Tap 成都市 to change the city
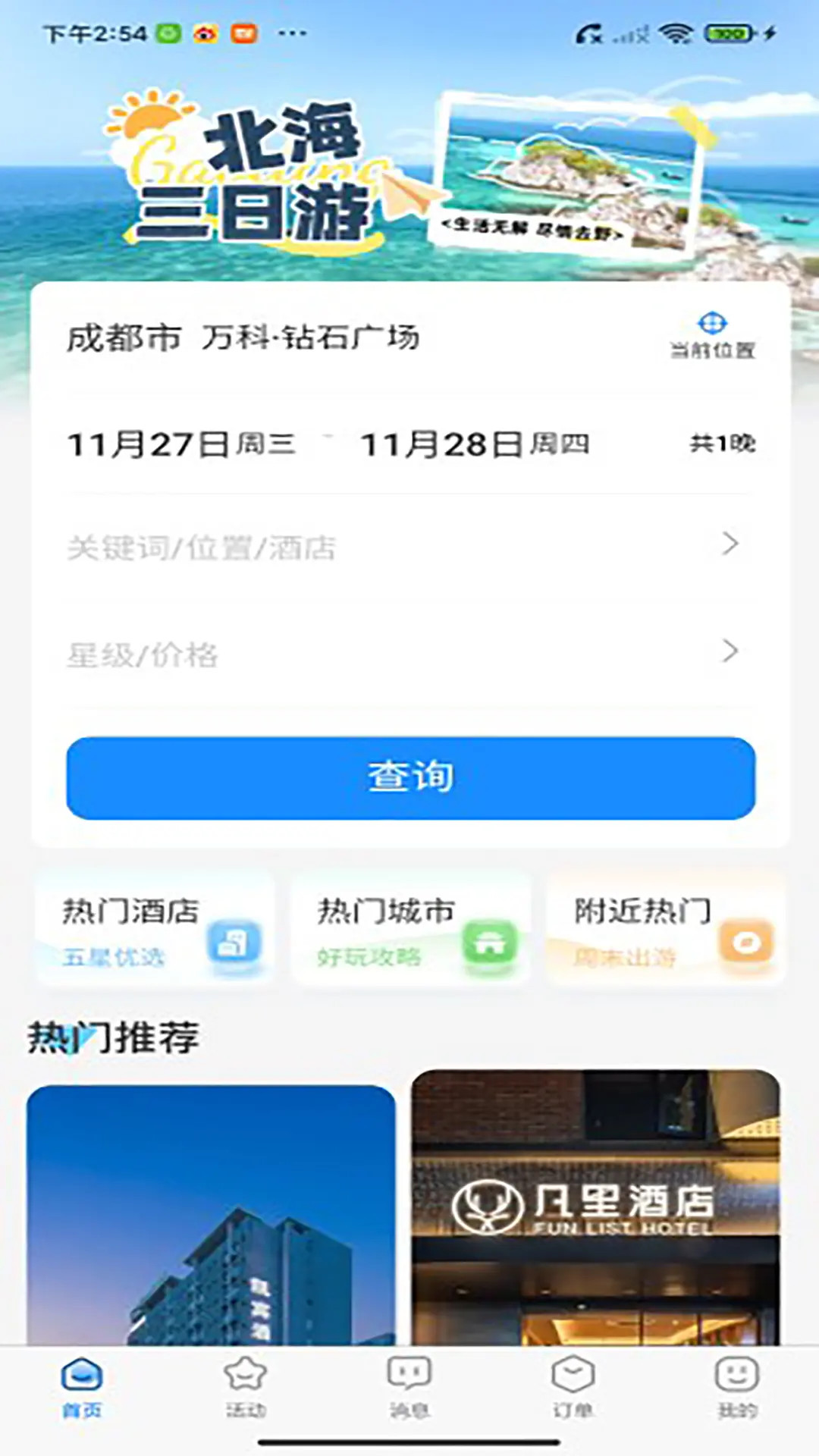This screenshot has width=819, height=1456. (x=125, y=337)
